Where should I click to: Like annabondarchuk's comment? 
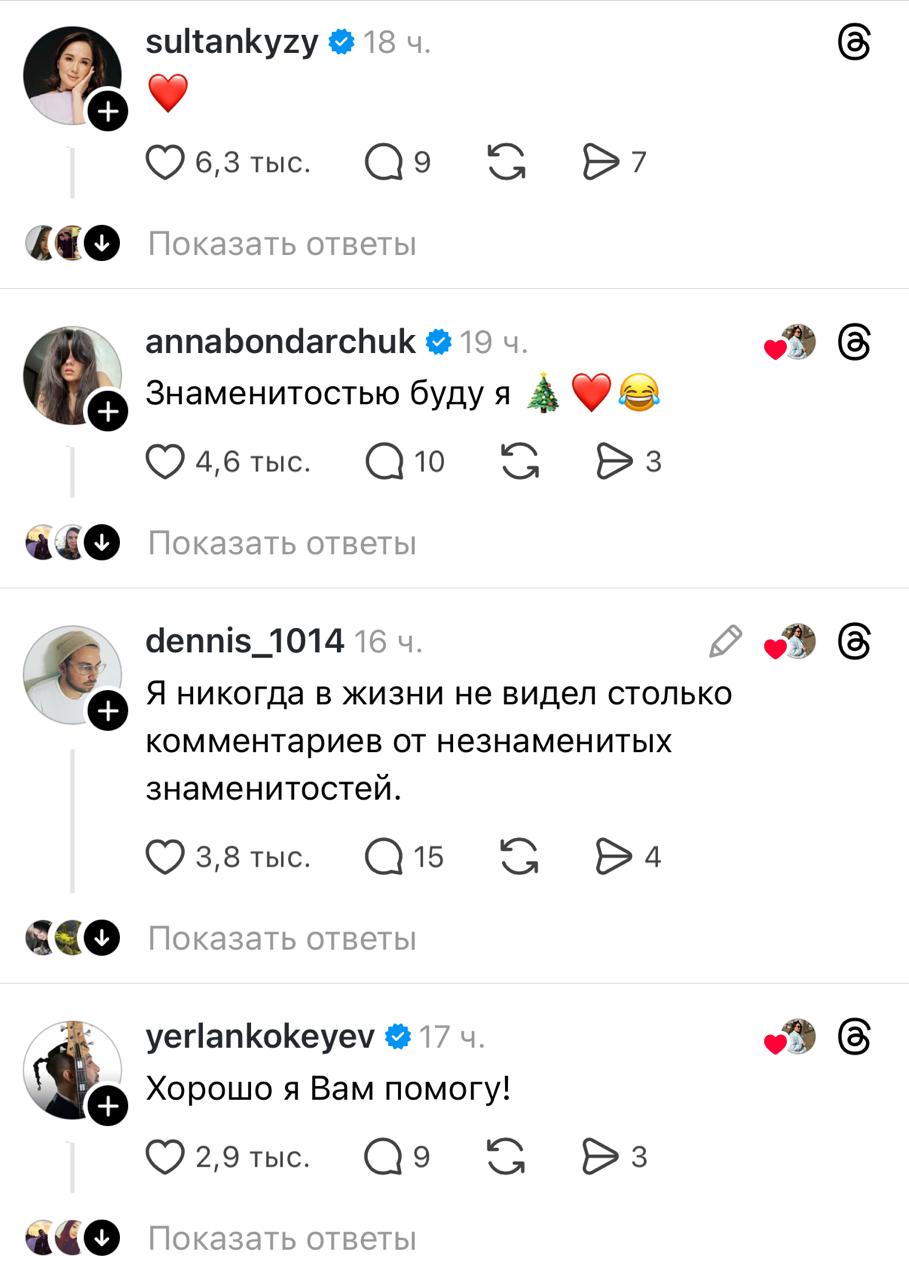(166, 462)
